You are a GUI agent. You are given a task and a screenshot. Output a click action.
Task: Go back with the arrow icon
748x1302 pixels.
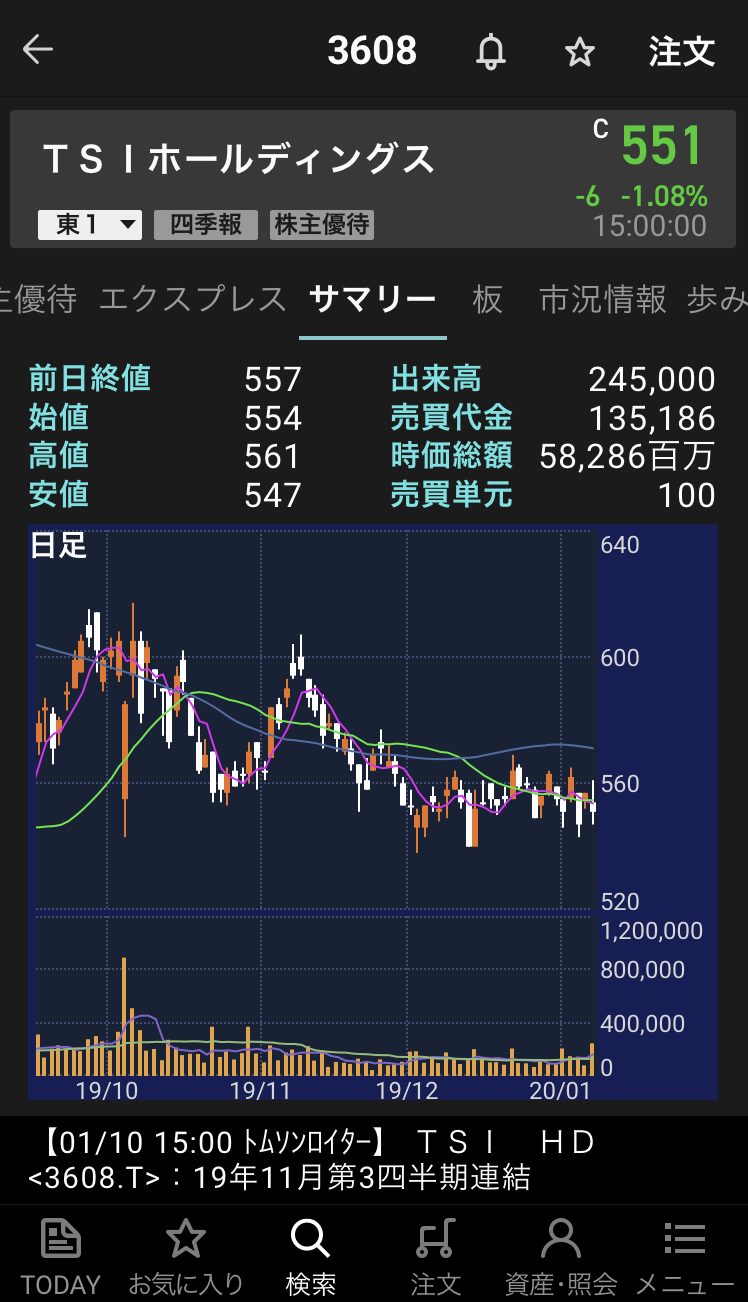[x=38, y=50]
